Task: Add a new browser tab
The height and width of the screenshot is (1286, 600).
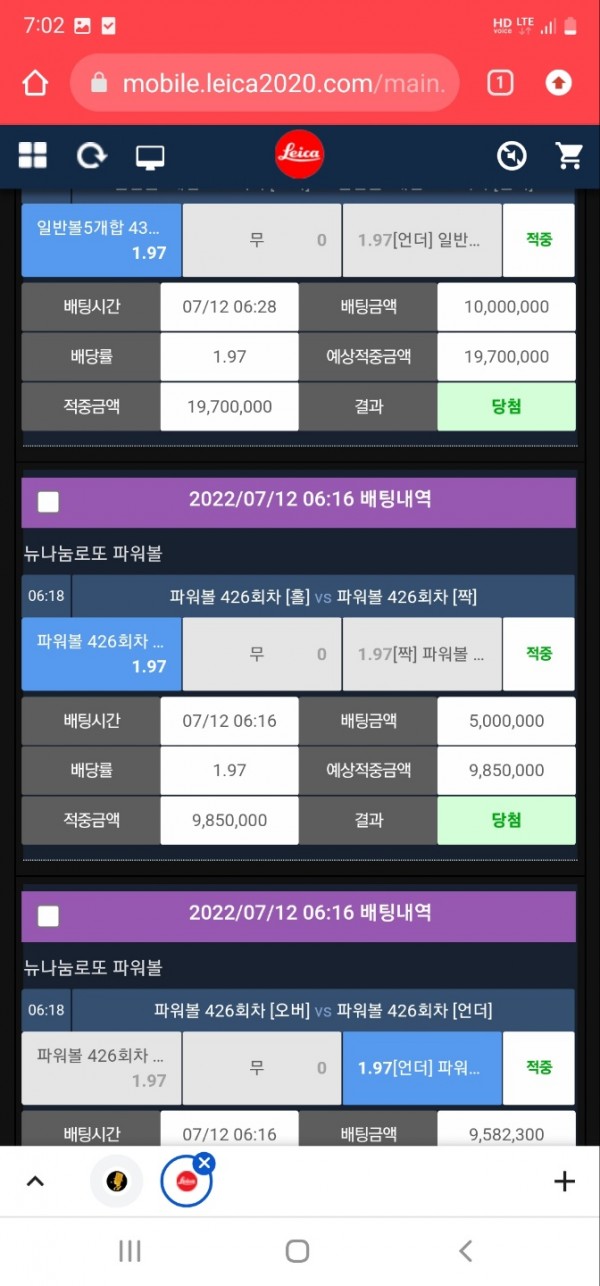Action: pyautogui.click(x=564, y=1181)
